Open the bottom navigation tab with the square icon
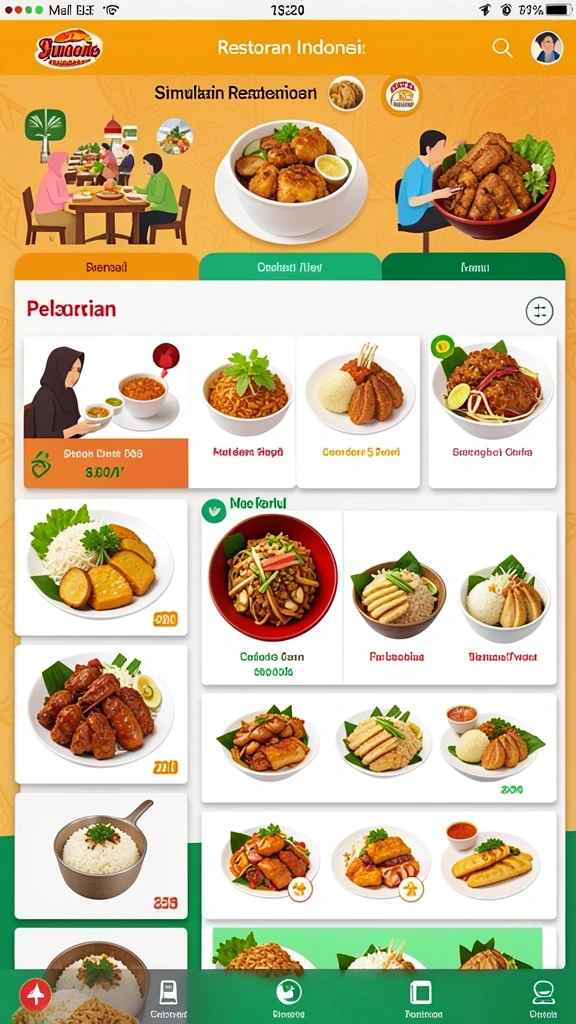Screen dimensions: 576x1024 [420, 998]
